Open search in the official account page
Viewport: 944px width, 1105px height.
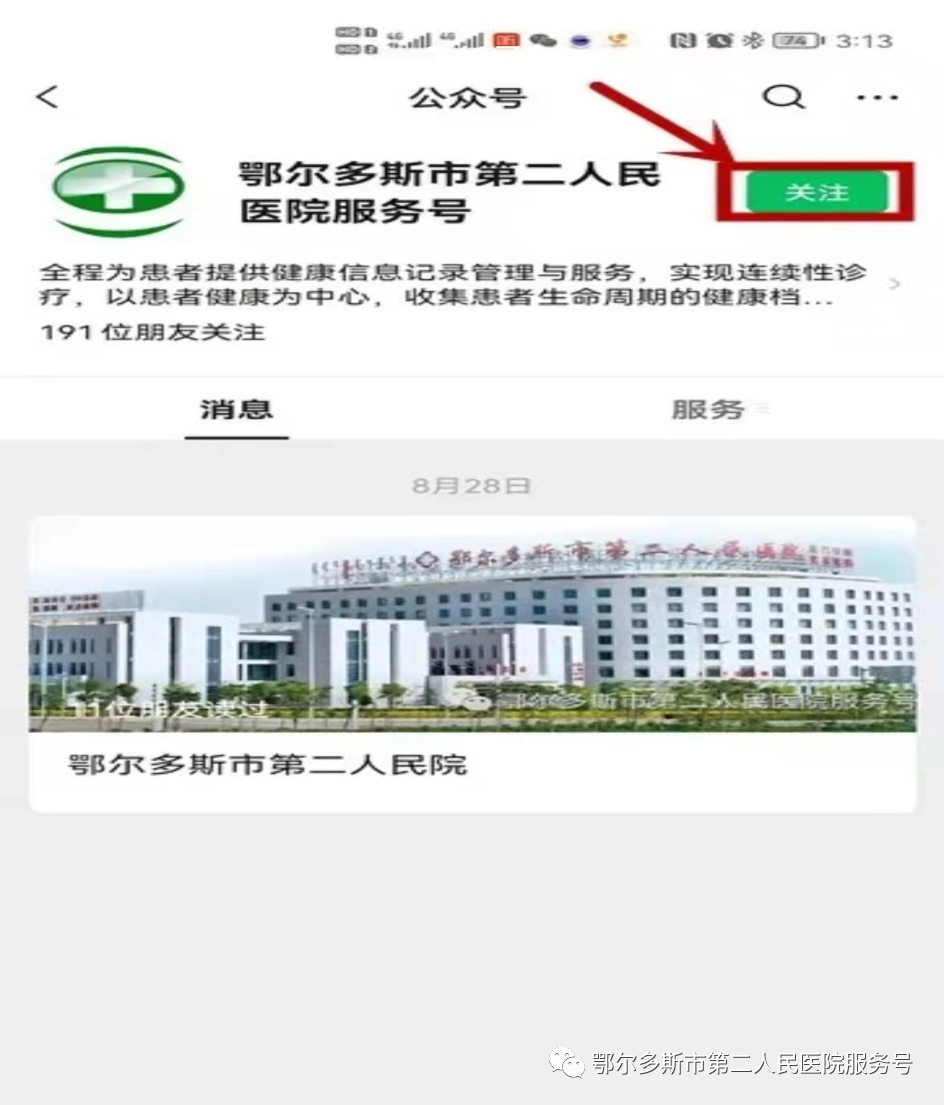coord(782,97)
